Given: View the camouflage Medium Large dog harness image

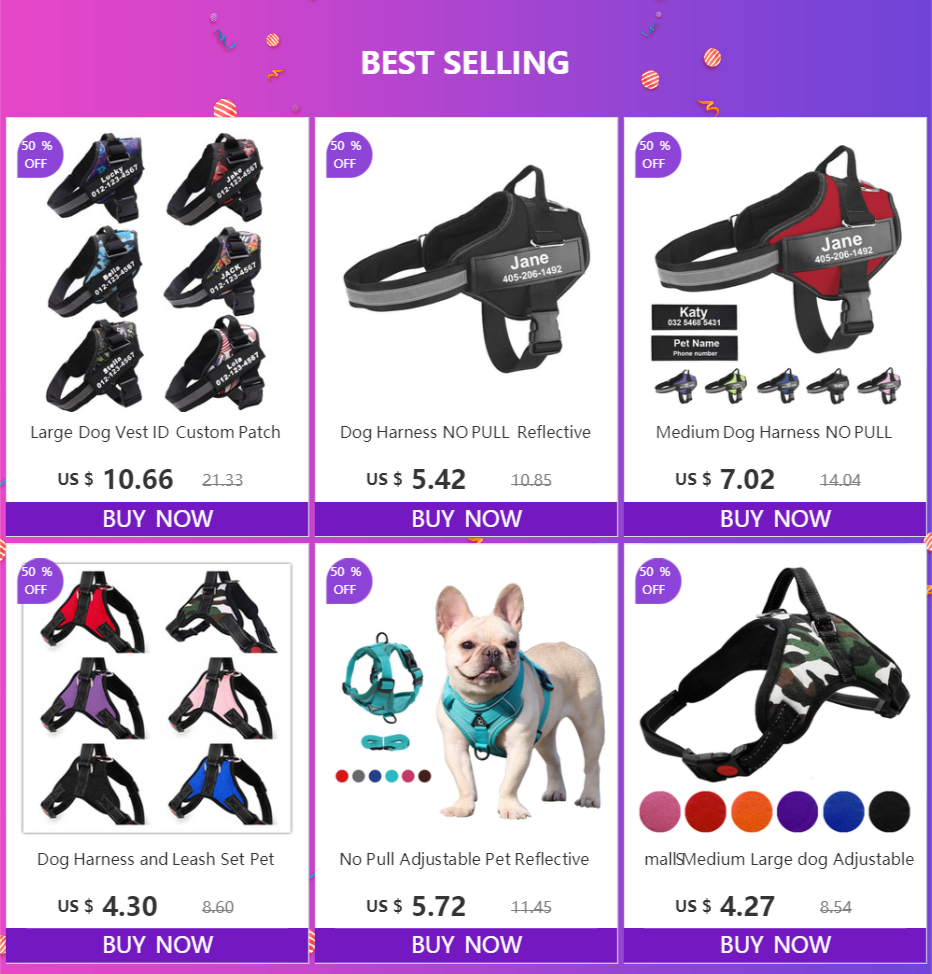Looking at the screenshot, I should tap(775, 697).
